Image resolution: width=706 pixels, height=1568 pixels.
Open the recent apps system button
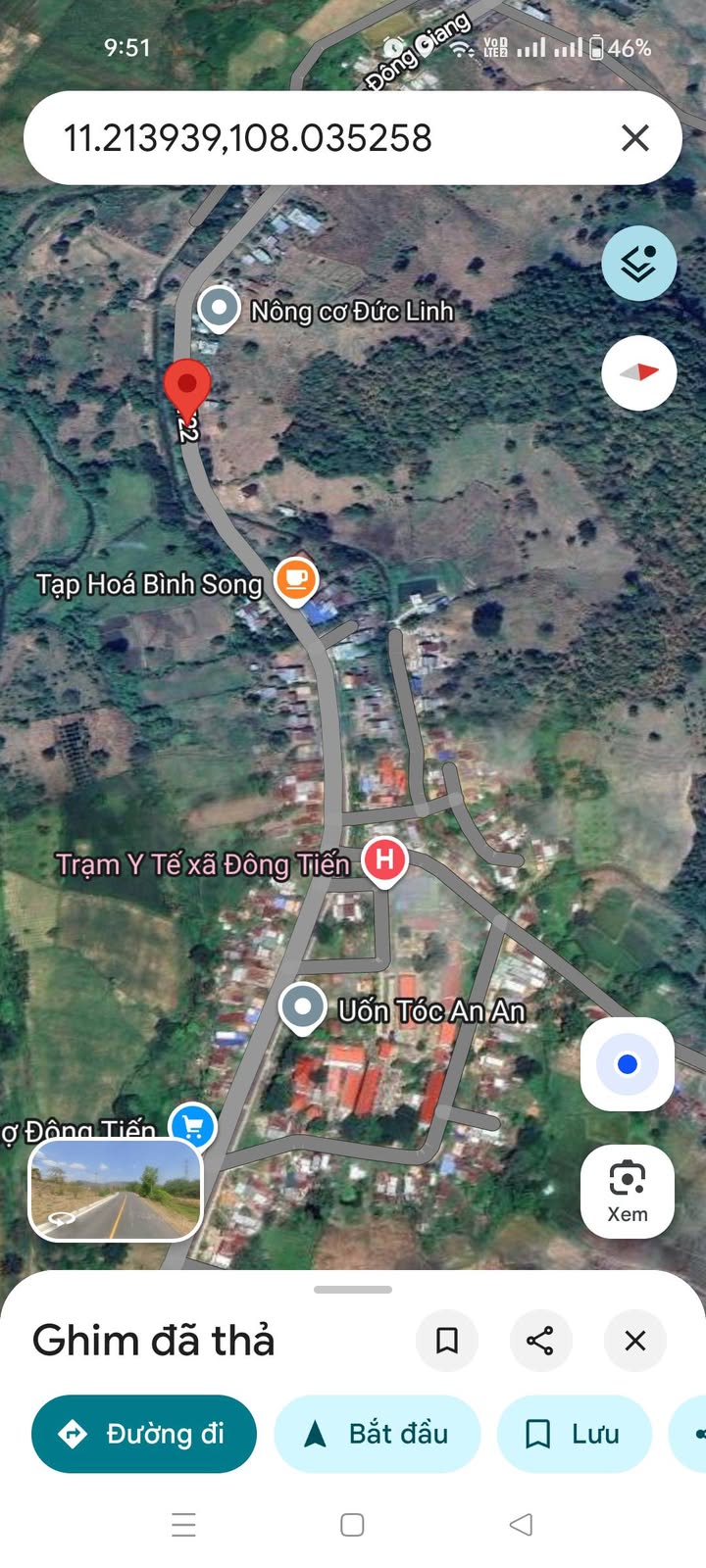pos(183,1524)
